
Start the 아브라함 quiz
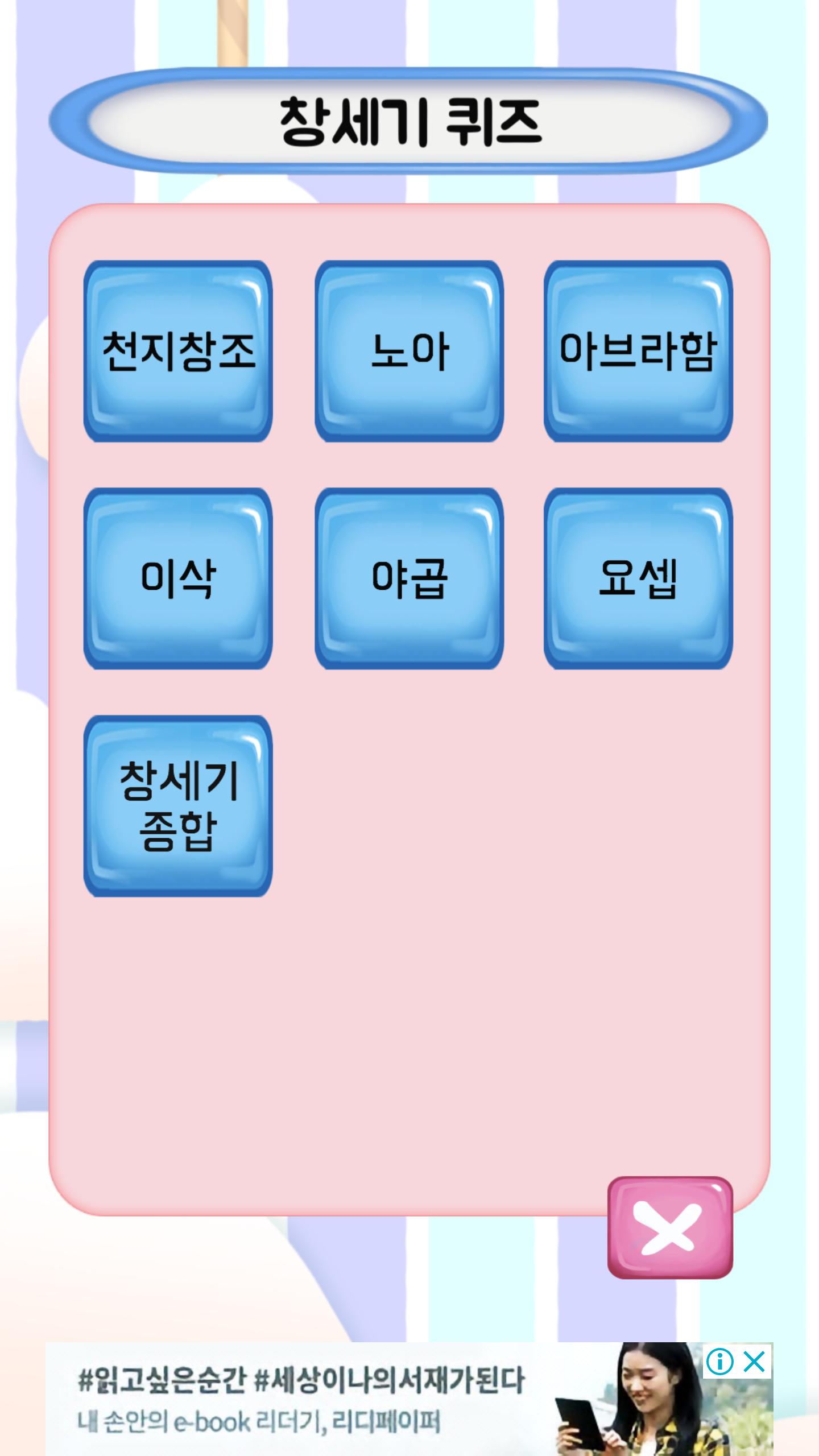coord(638,351)
